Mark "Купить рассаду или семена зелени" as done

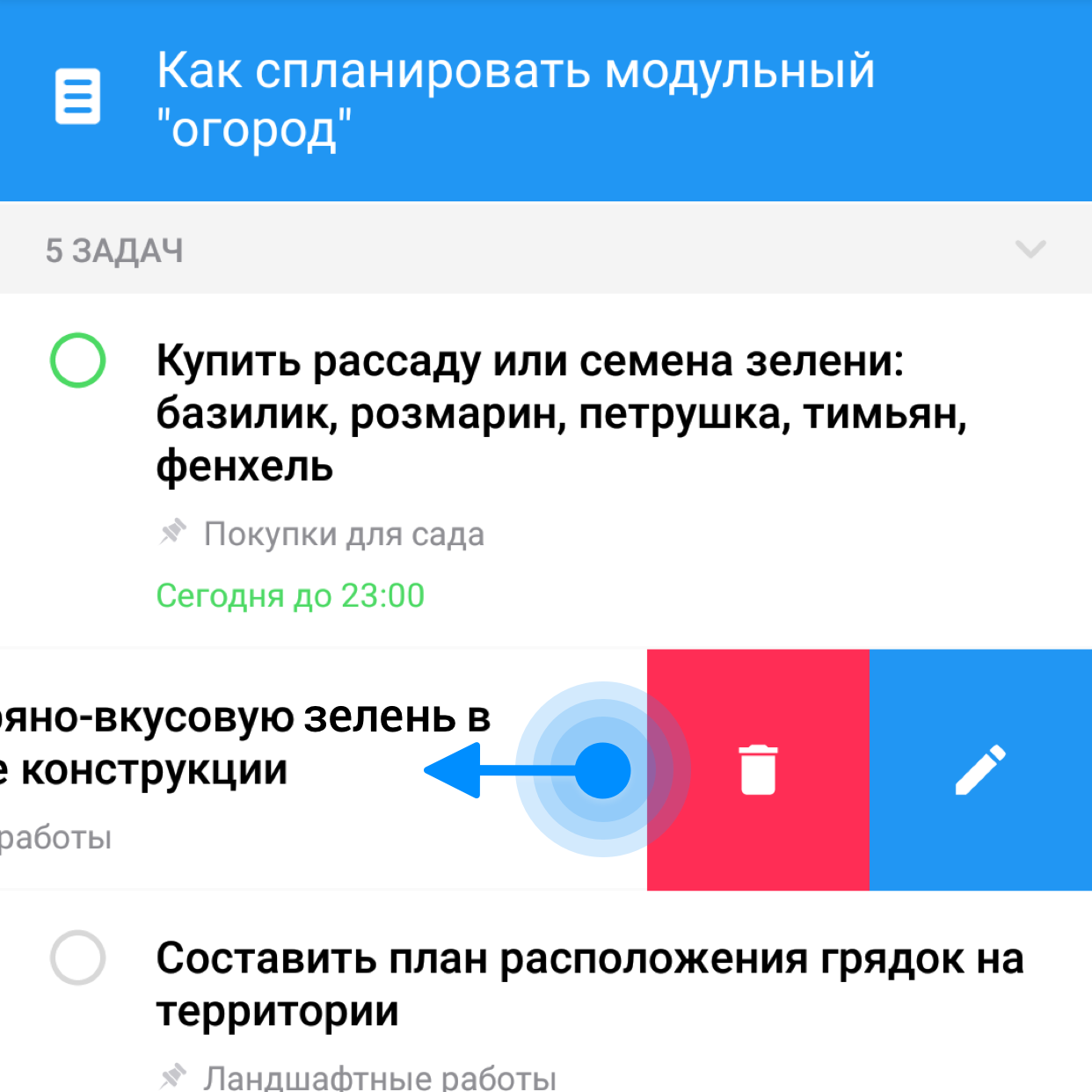pyautogui.click(x=78, y=360)
